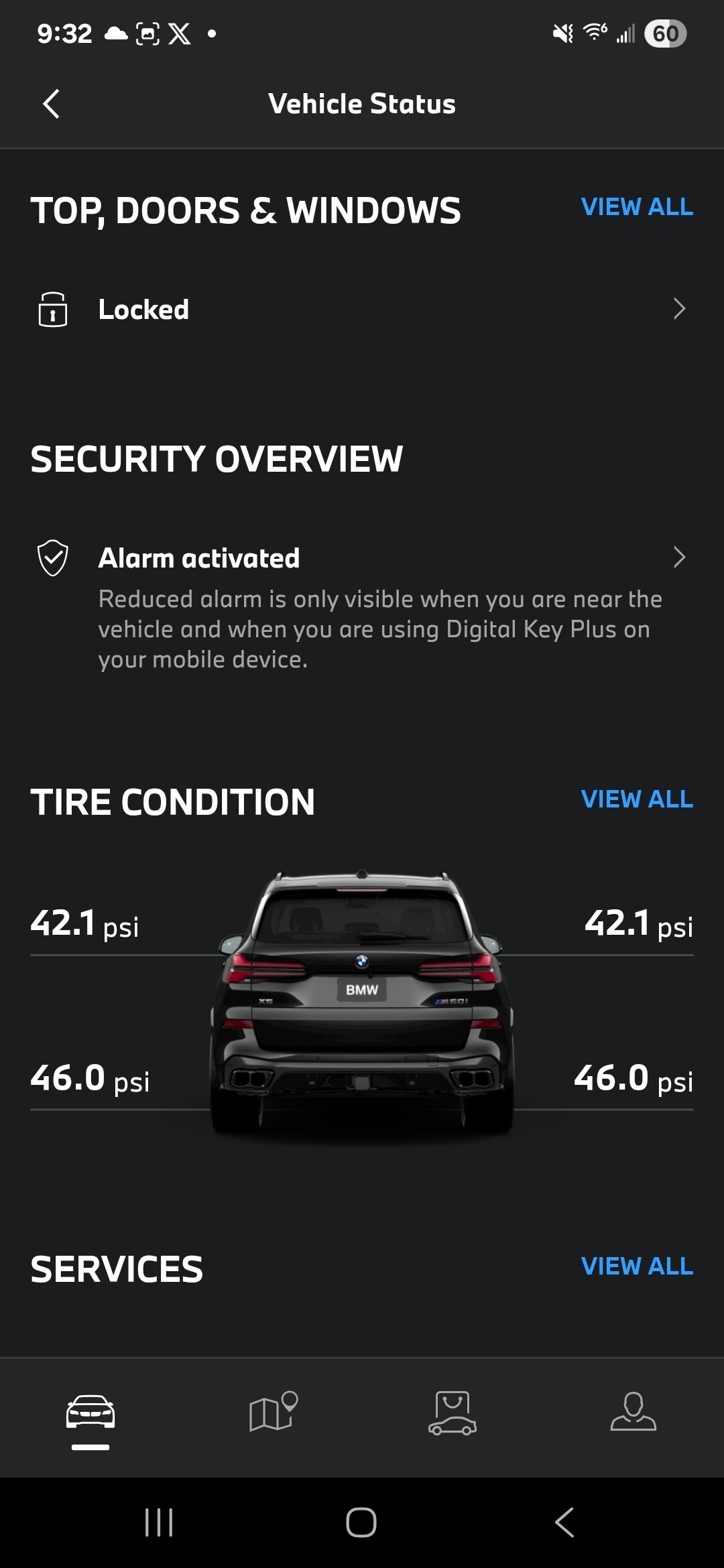Open the Locked status row

click(362, 310)
